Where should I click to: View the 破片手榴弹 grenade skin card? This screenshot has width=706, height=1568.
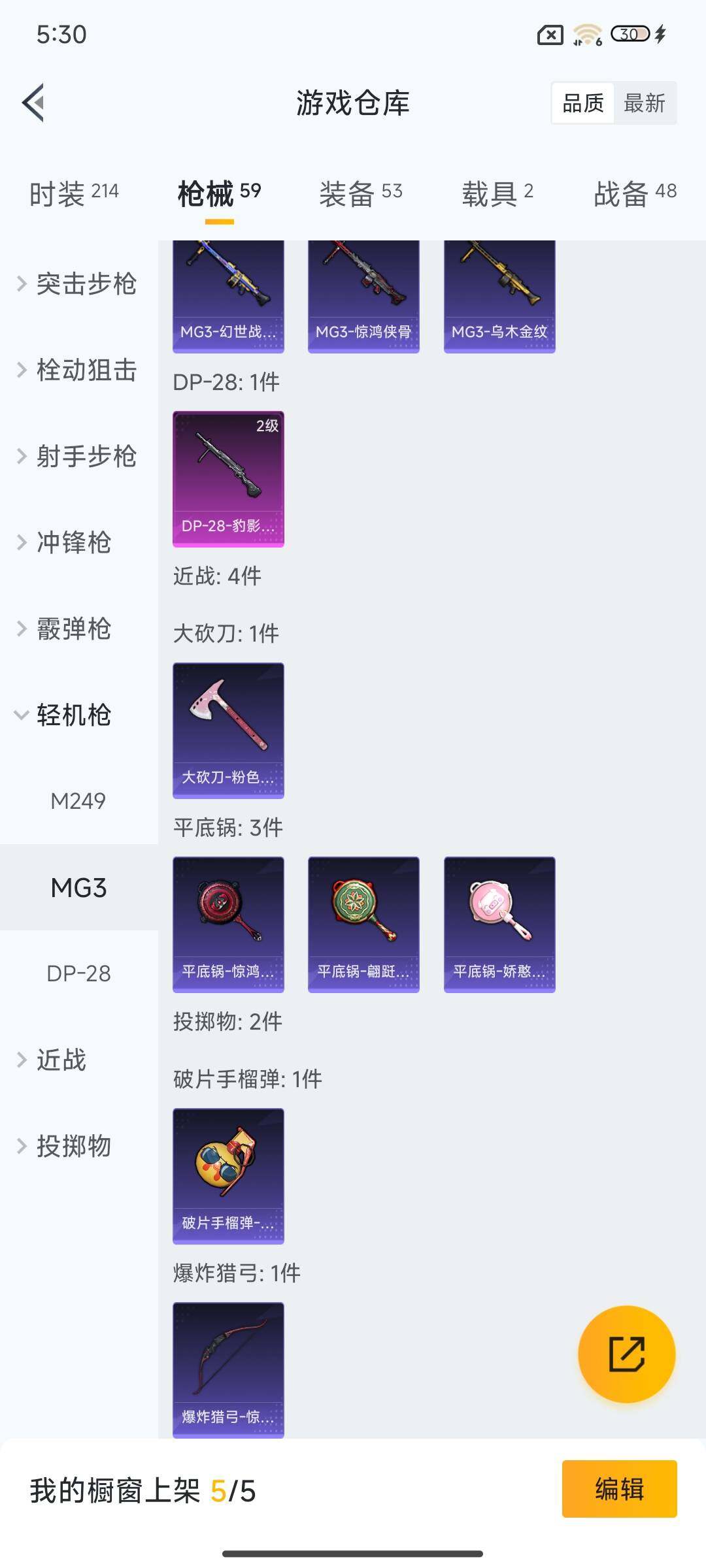point(228,1176)
